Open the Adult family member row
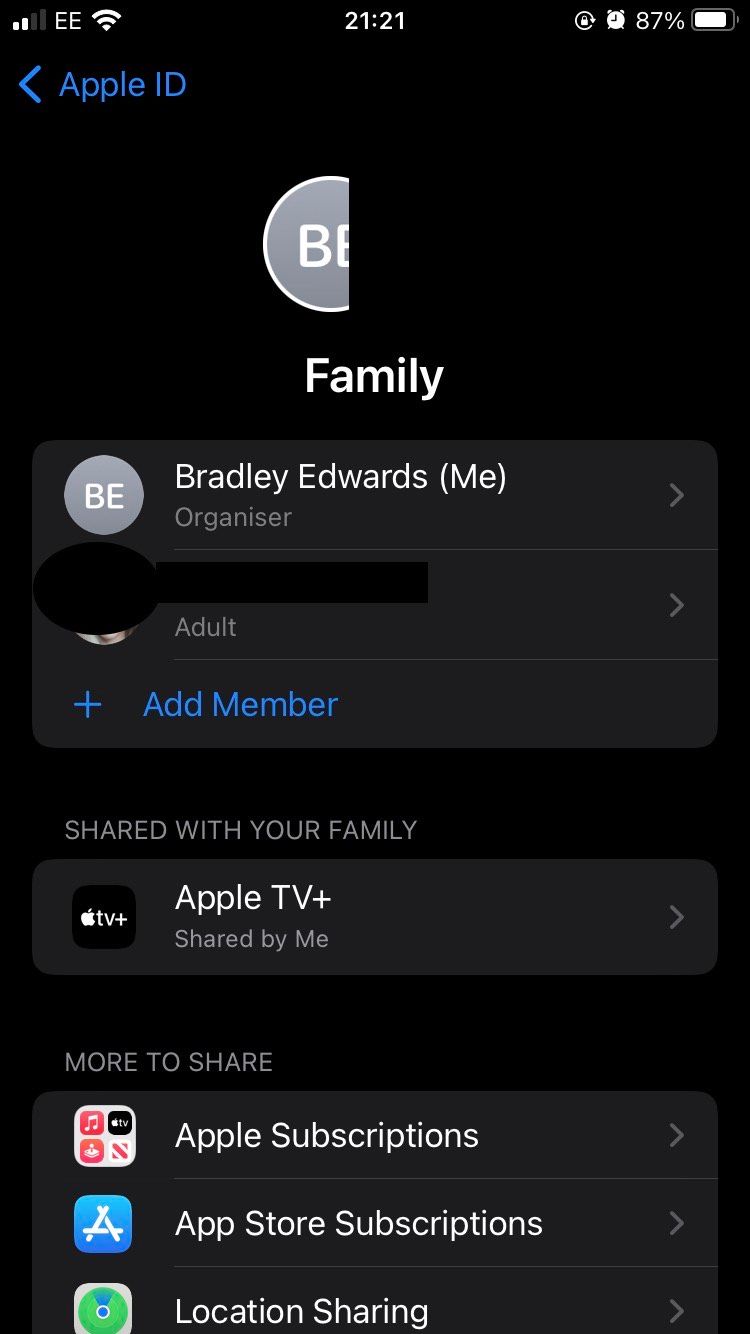 pyautogui.click(x=375, y=605)
